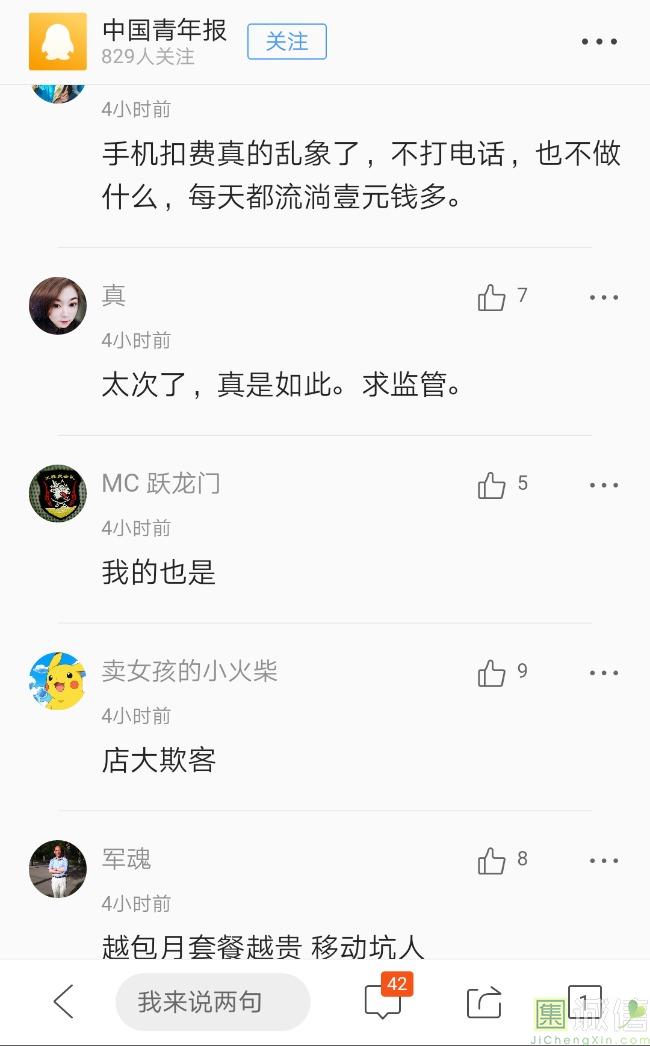Open 卖女孩的小火柴's Pikachu avatar
The width and height of the screenshot is (650, 1046).
coord(58,681)
